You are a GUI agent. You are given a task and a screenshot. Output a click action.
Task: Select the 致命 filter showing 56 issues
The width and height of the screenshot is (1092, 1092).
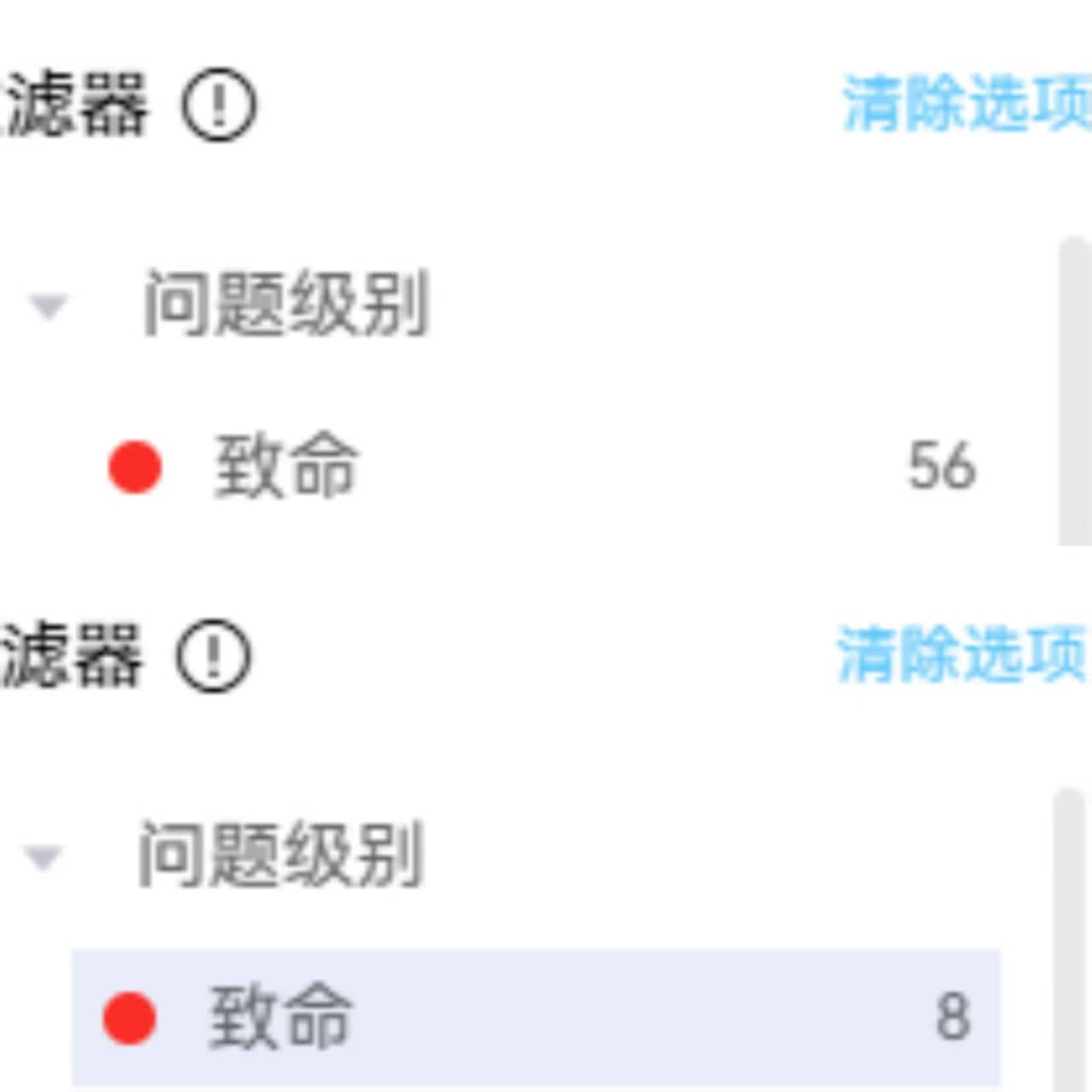click(x=286, y=467)
